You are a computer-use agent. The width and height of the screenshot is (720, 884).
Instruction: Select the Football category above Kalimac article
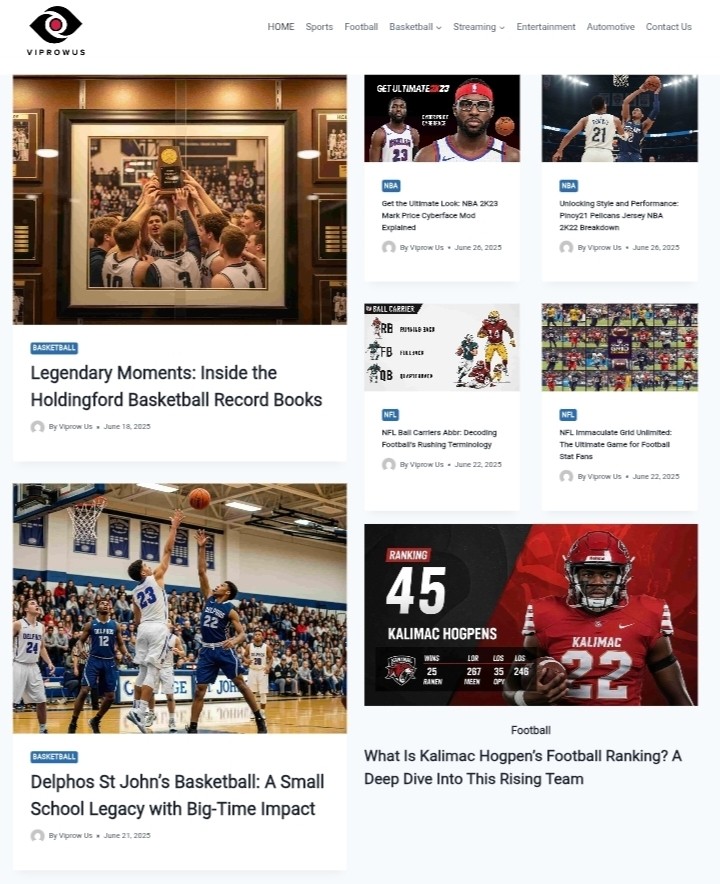tap(530, 730)
